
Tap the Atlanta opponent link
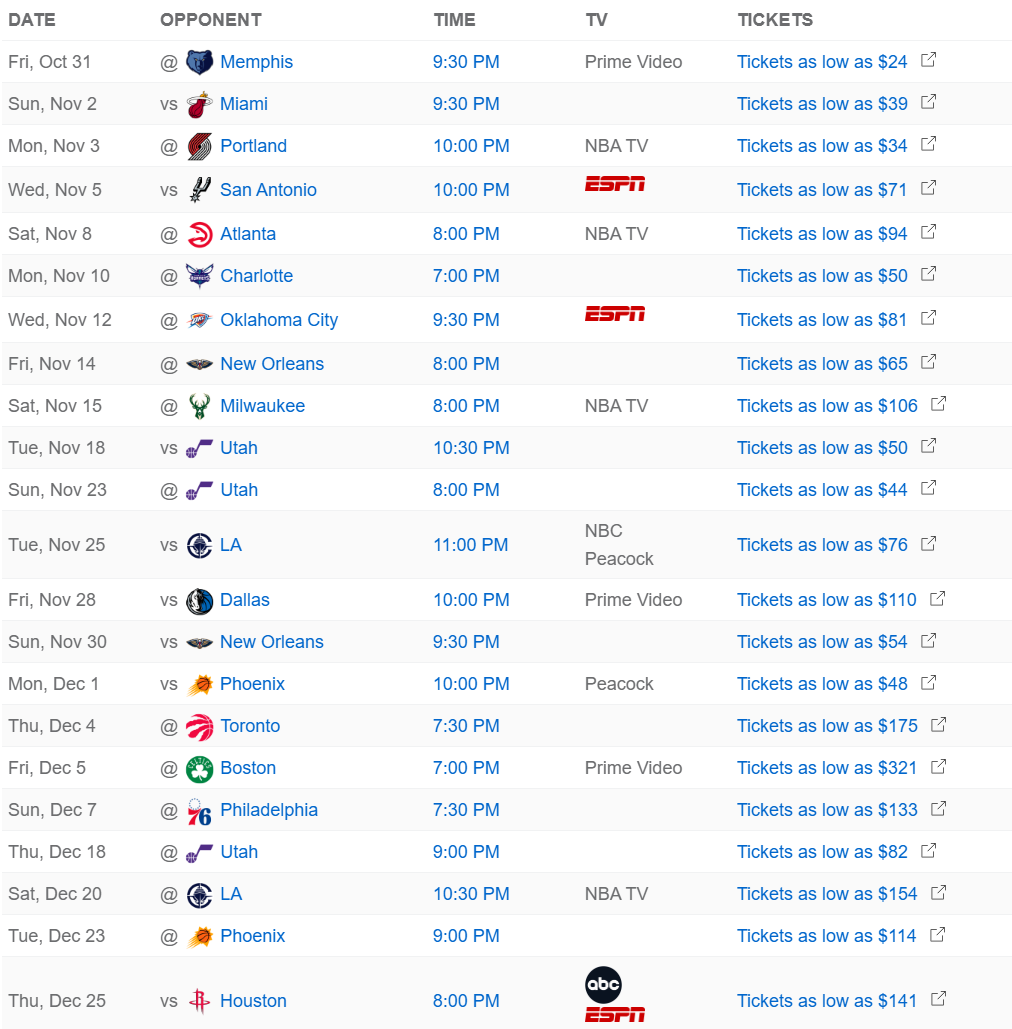point(248,234)
